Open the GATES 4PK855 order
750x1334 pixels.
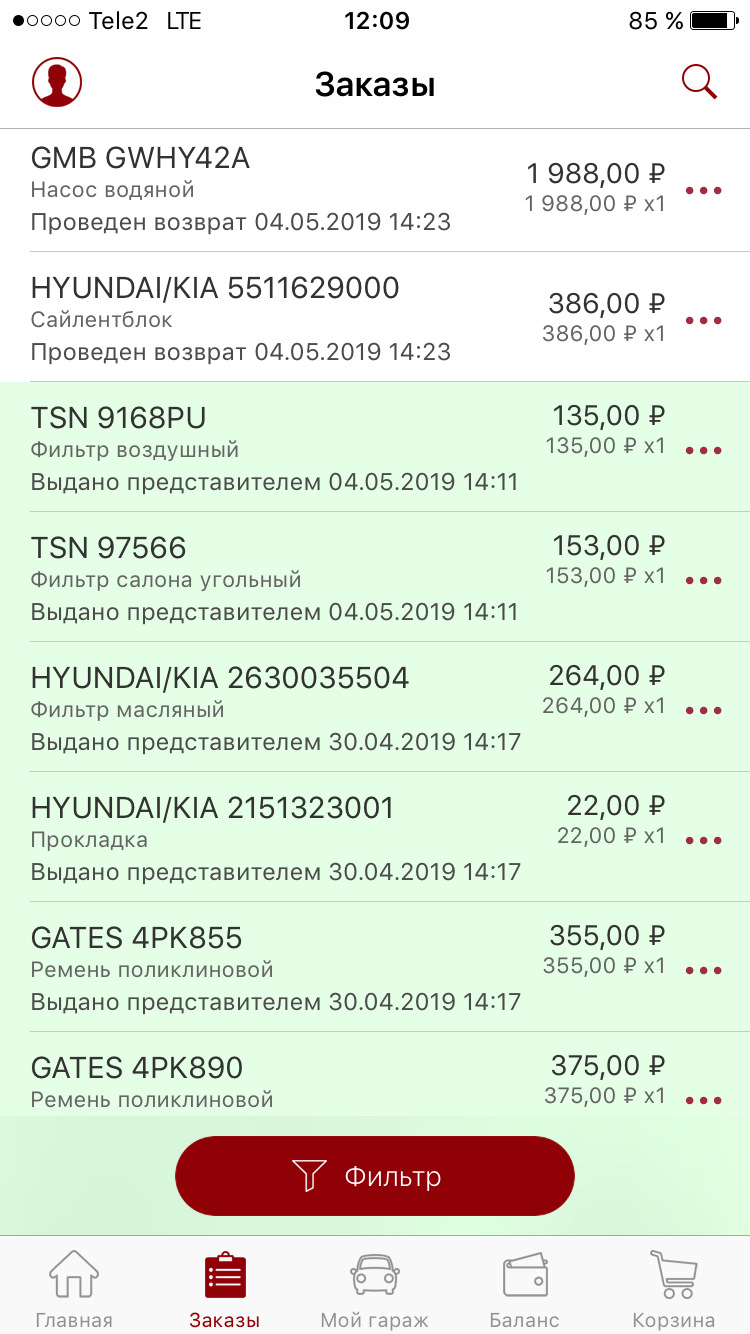pyautogui.click(x=300, y=970)
